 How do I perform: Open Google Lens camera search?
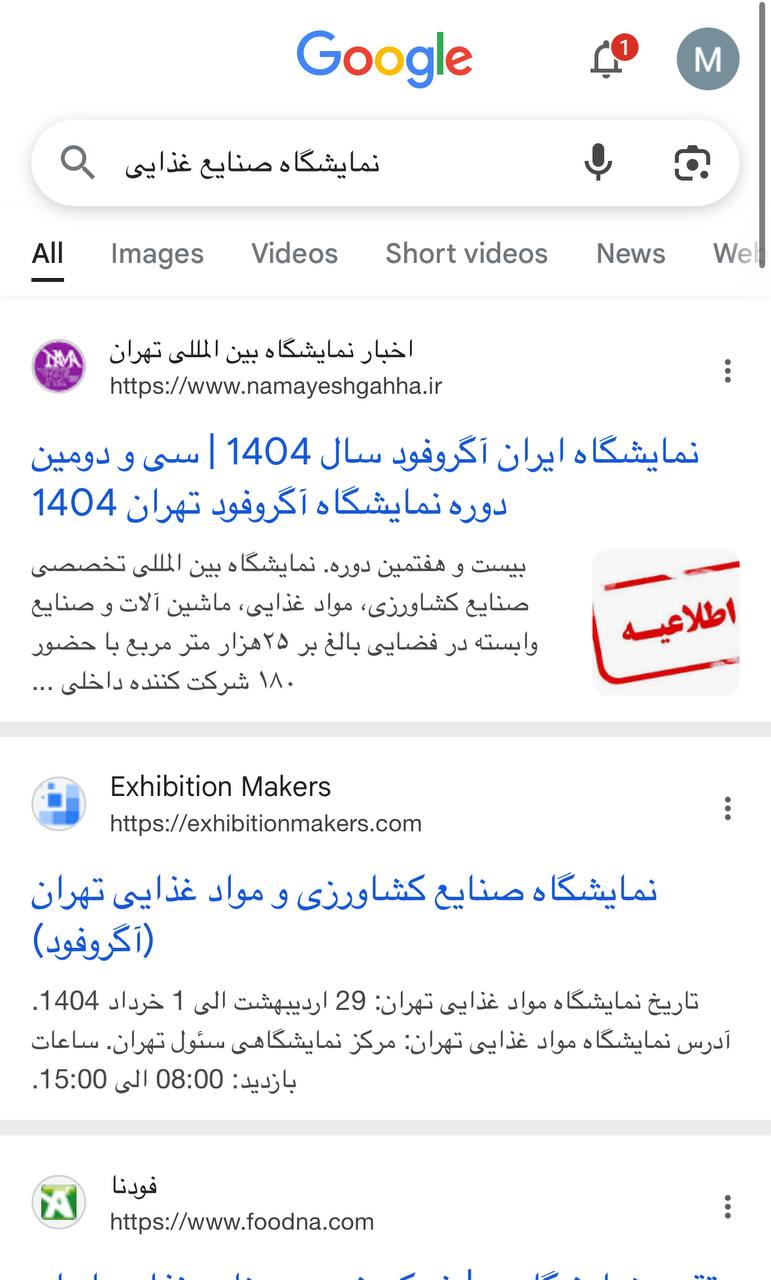(x=692, y=162)
